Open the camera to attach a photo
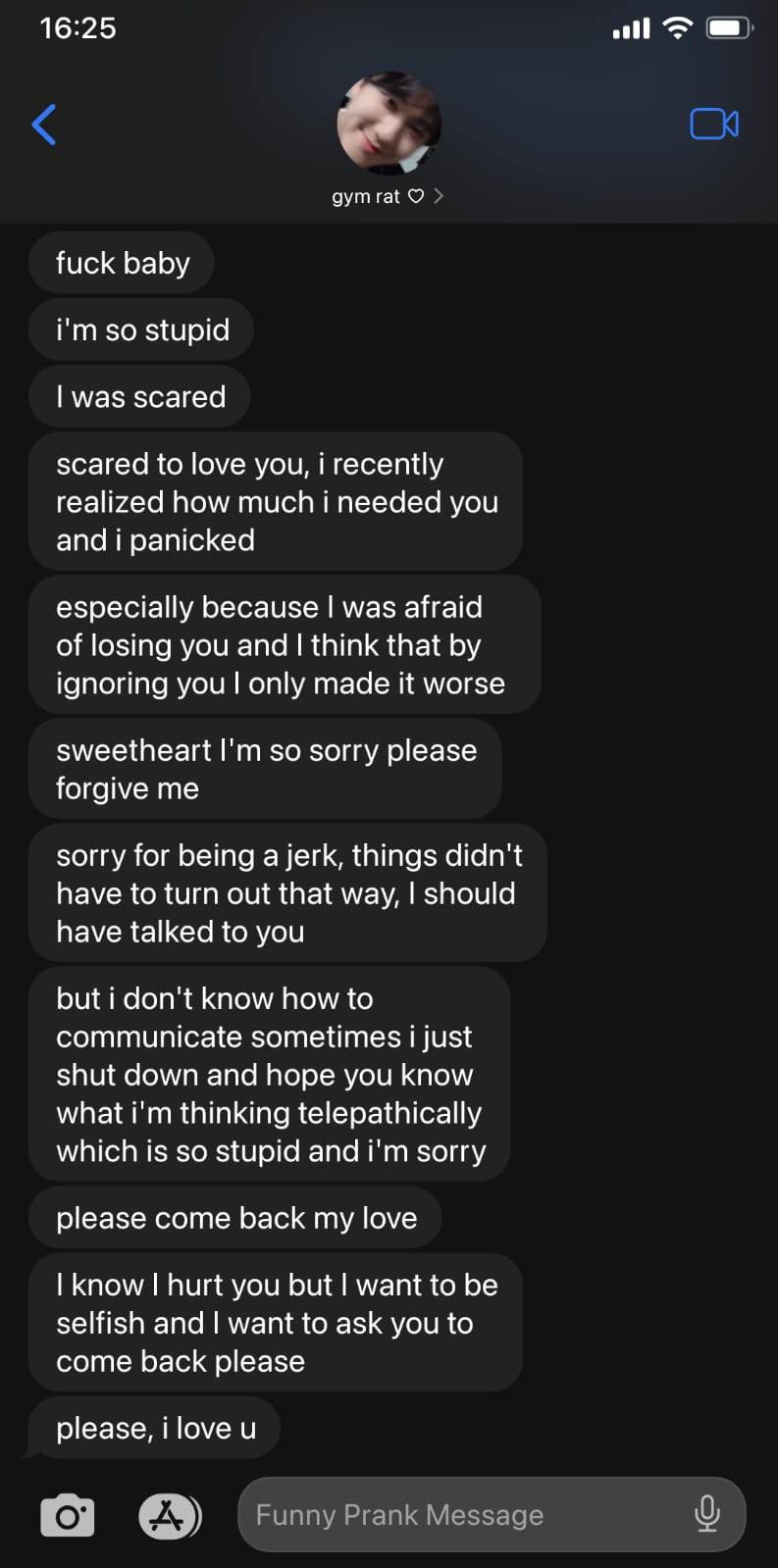The width and height of the screenshot is (778, 1568). pos(68,1516)
